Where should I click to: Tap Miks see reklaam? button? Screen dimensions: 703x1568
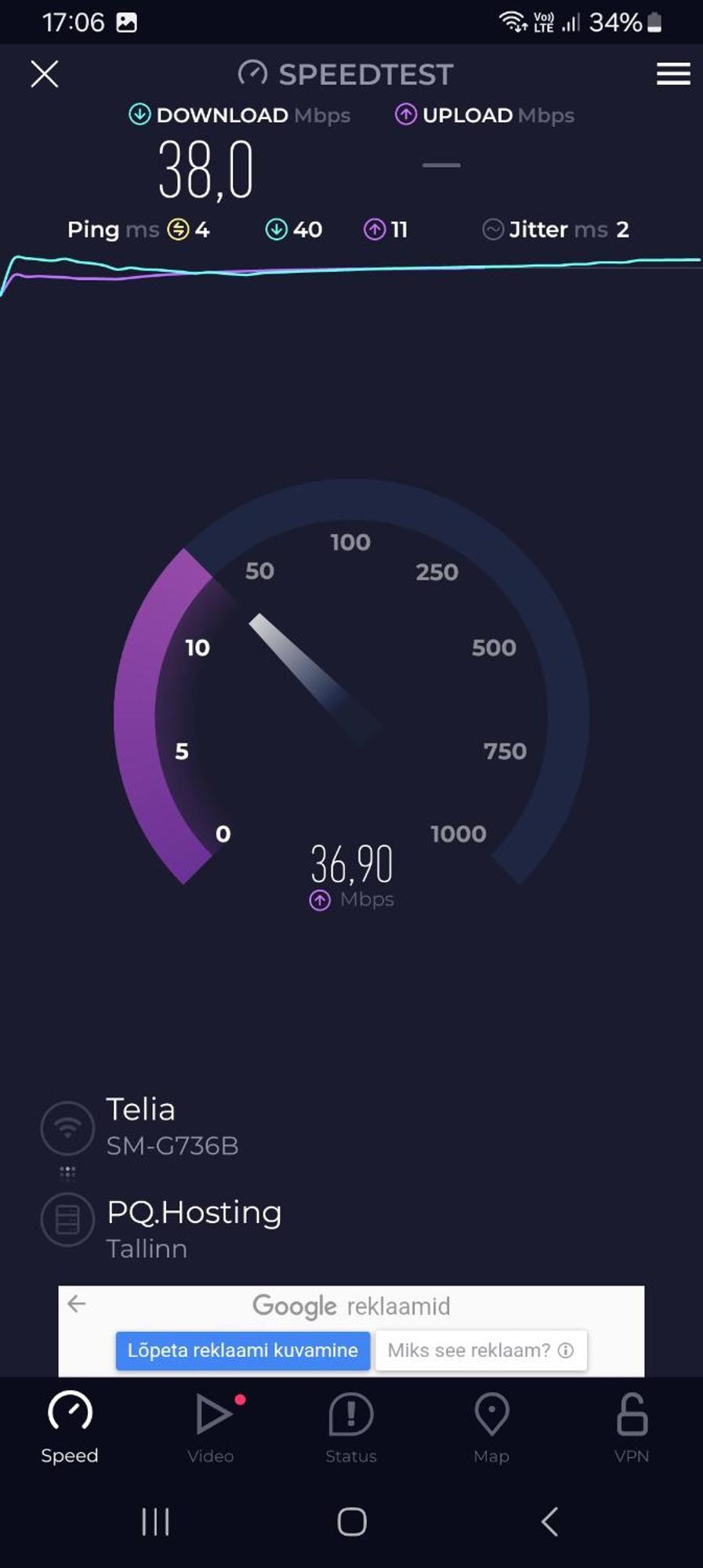click(480, 1350)
